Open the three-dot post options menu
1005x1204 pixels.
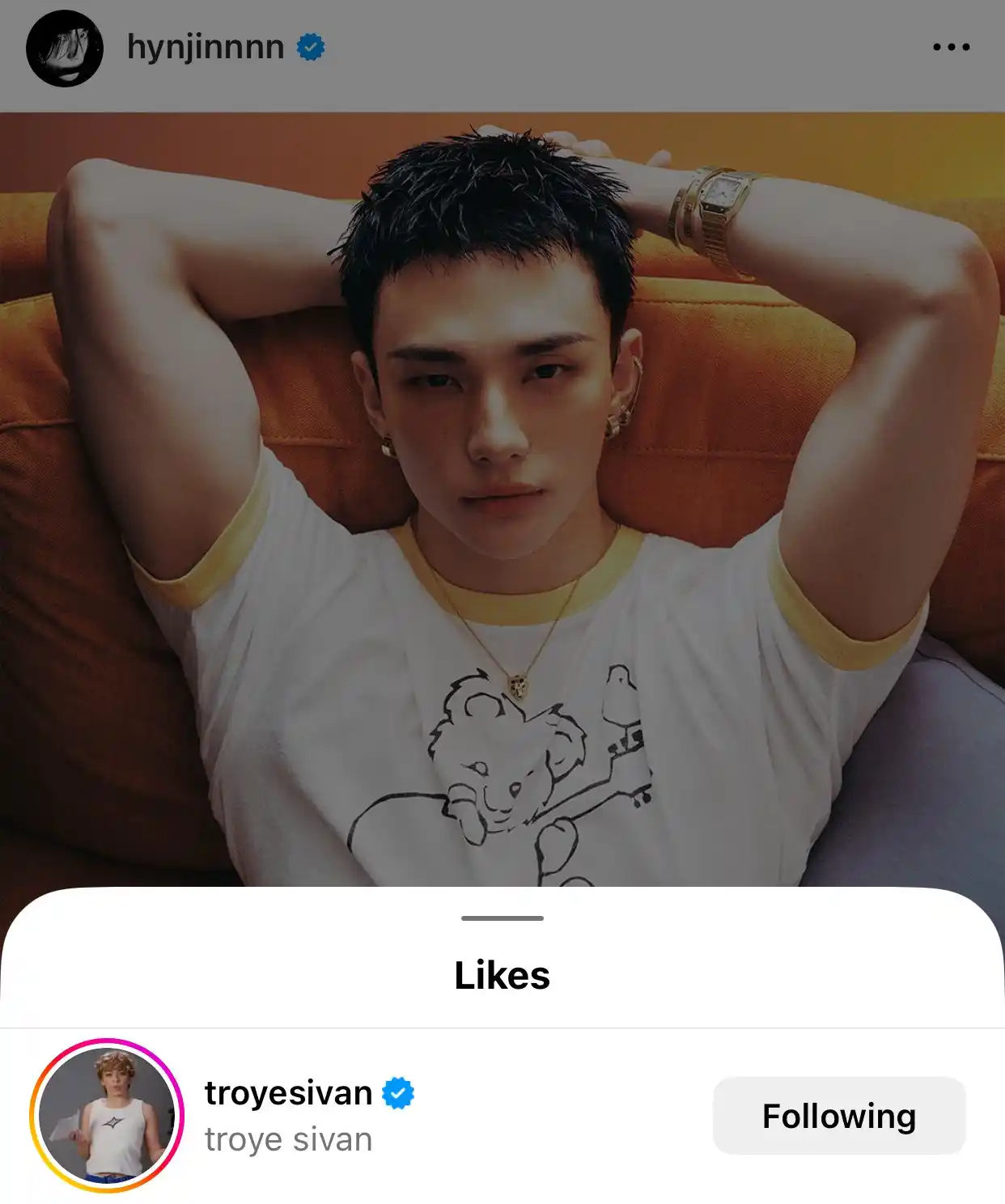click(x=951, y=47)
